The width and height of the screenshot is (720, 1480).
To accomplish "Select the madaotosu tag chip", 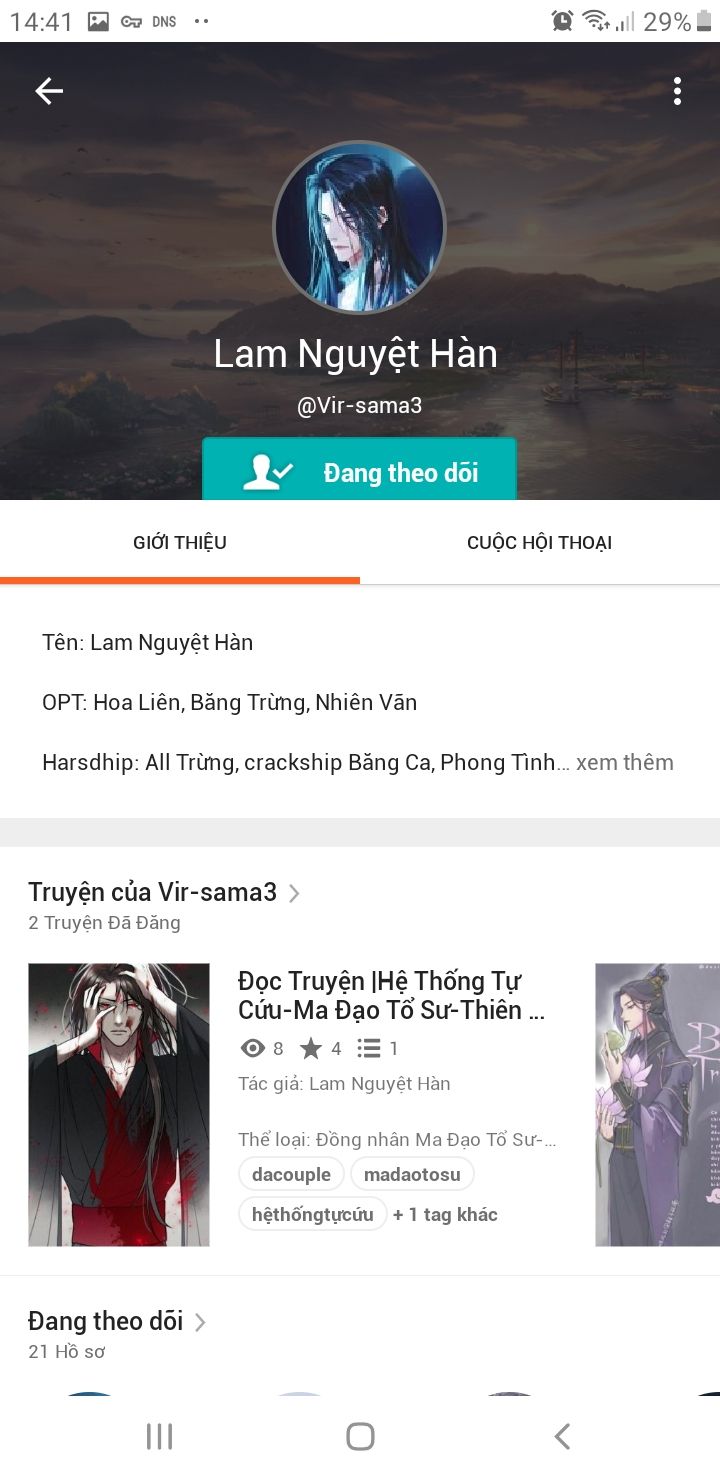I will tap(412, 1174).
